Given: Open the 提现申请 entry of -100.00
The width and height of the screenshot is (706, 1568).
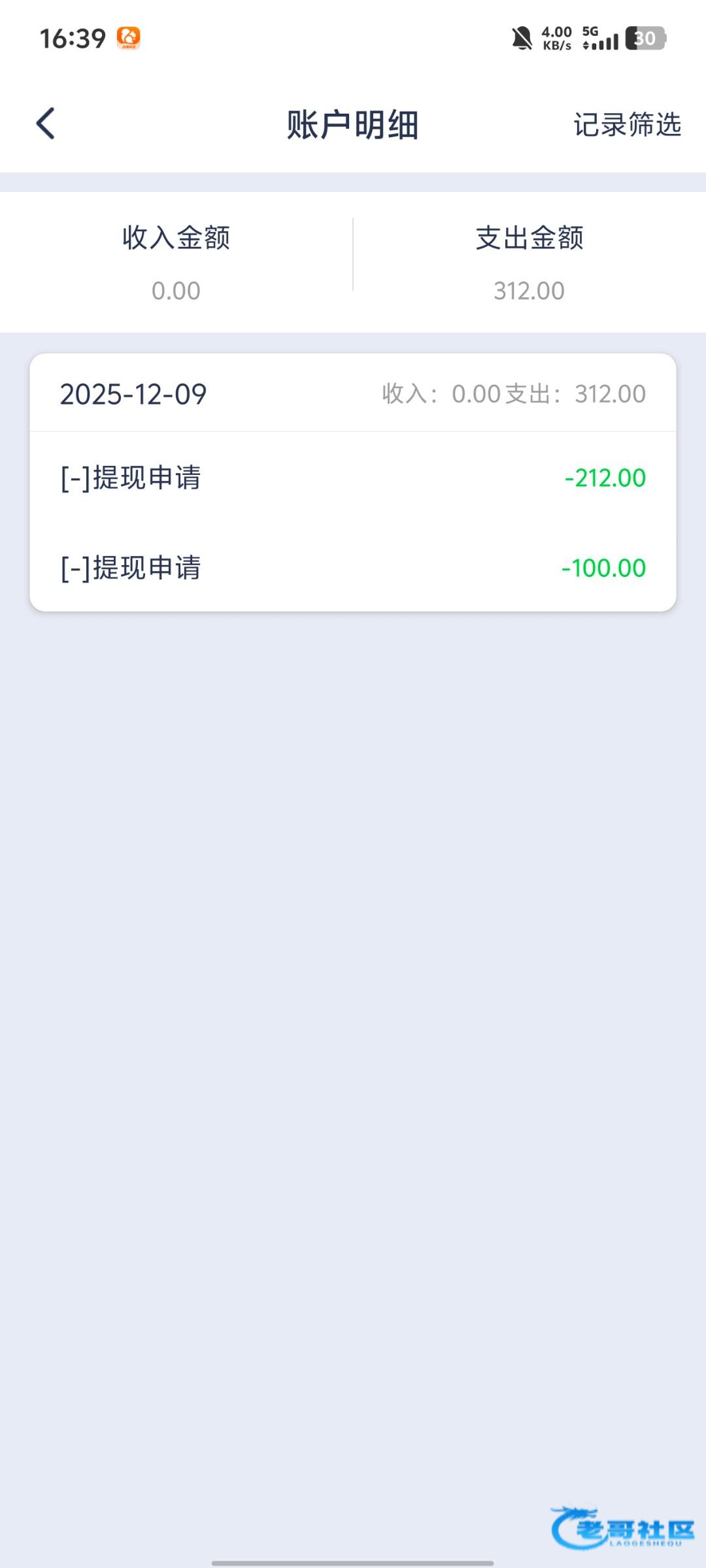Looking at the screenshot, I should pos(353,568).
